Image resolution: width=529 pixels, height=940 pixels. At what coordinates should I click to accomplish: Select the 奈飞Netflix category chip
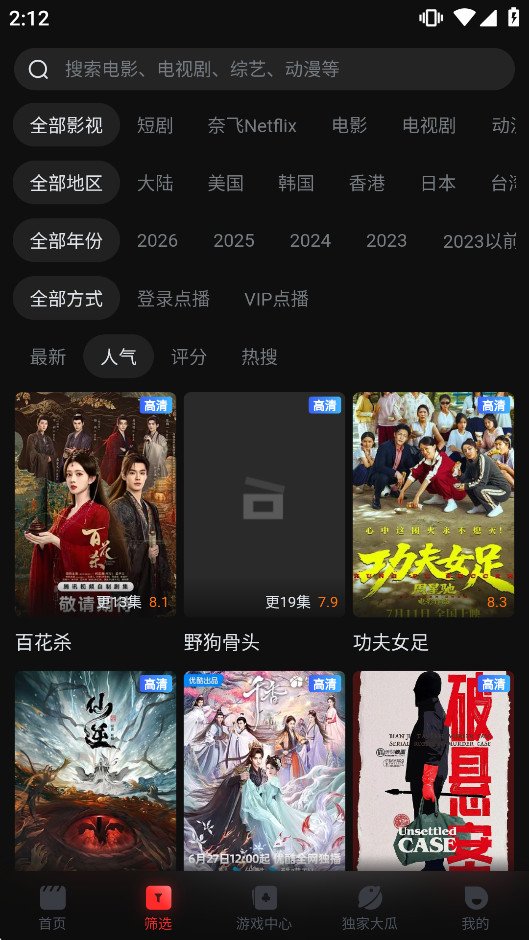(x=252, y=125)
